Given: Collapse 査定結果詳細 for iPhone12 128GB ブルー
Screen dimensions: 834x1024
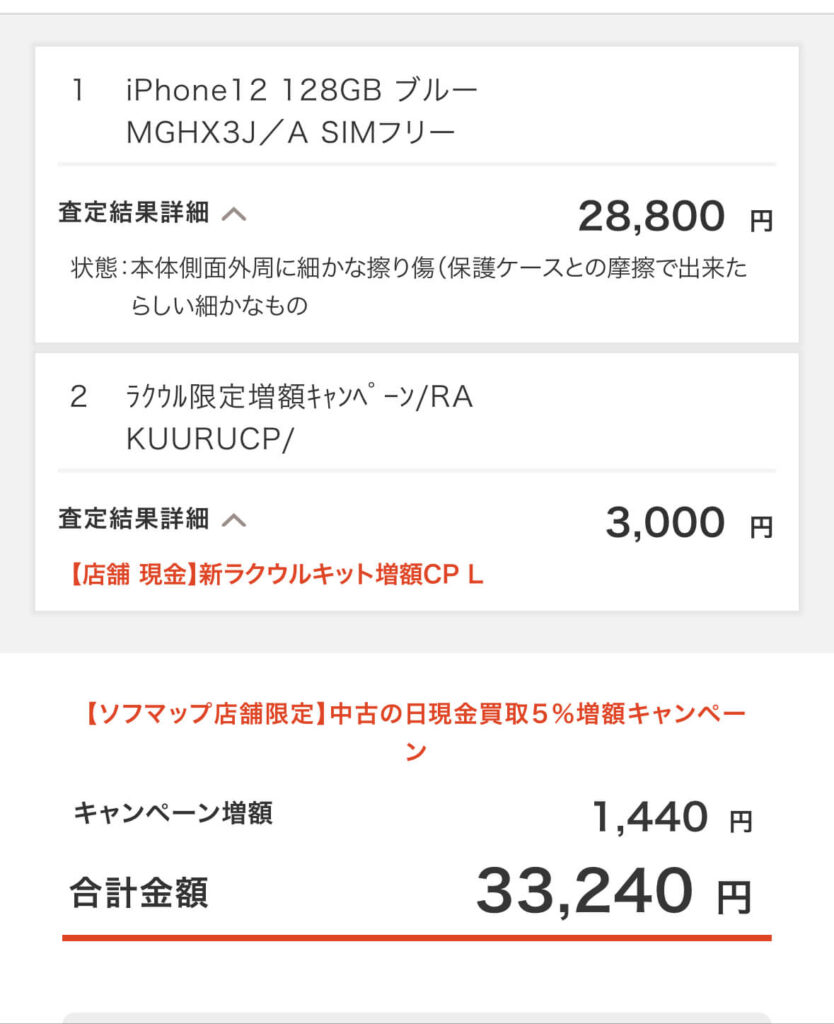Looking at the screenshot, I should click(233, 213).
